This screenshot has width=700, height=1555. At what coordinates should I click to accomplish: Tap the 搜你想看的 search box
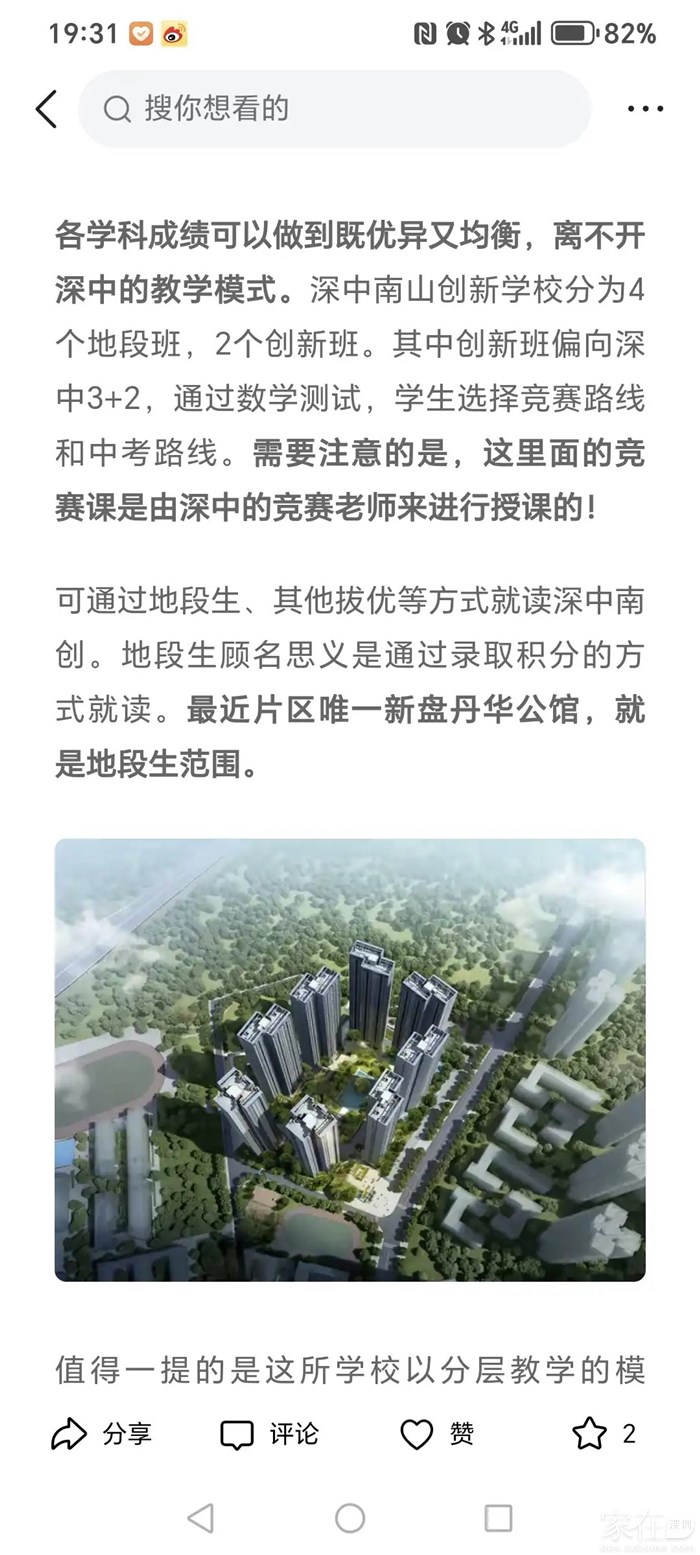[334, 109]
